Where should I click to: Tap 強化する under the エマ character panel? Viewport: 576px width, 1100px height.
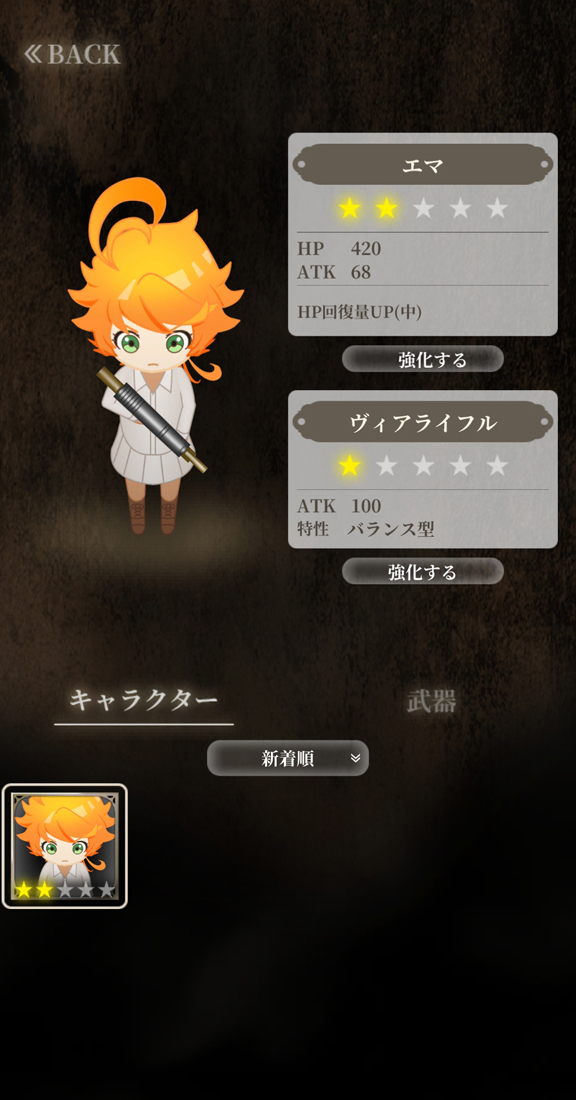[423, 359]
